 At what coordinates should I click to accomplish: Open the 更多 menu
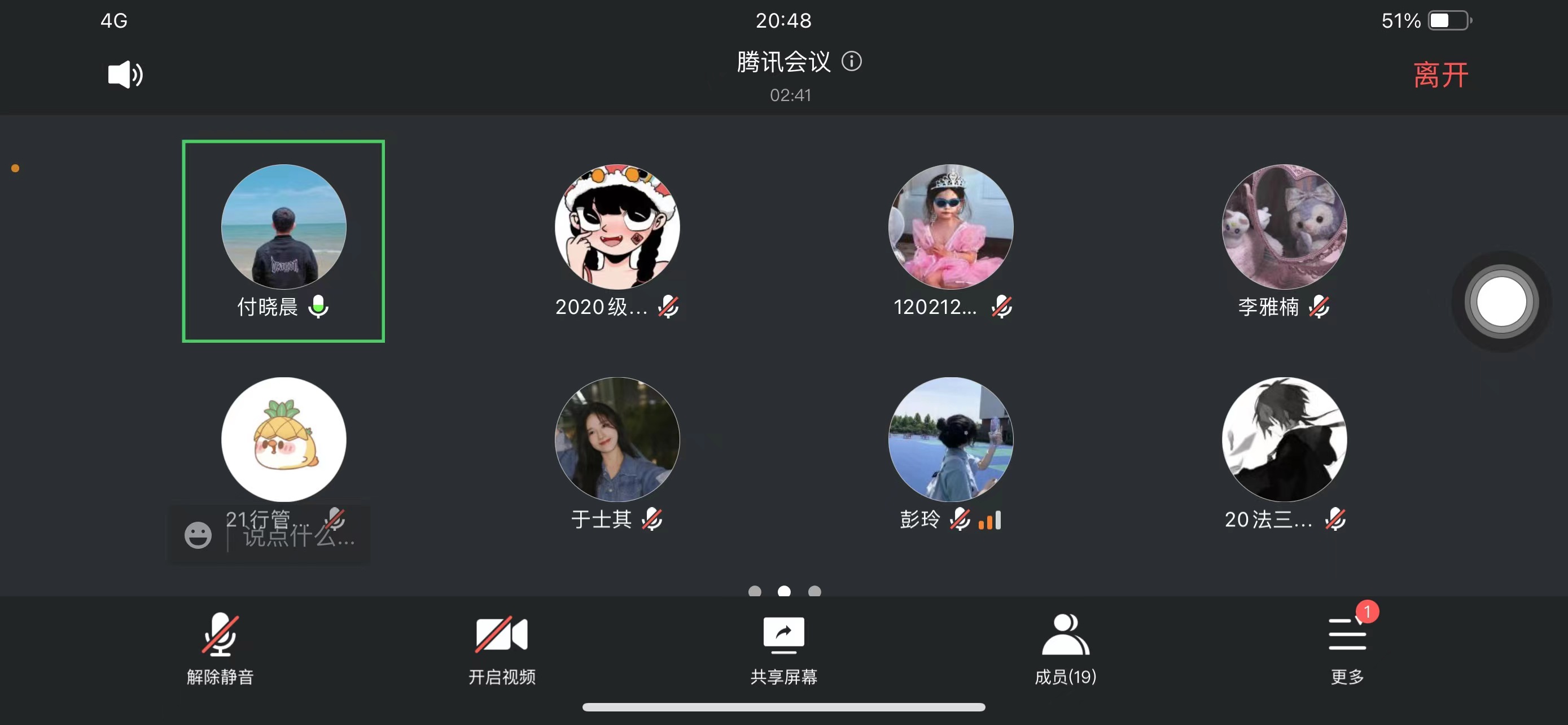1347,649
